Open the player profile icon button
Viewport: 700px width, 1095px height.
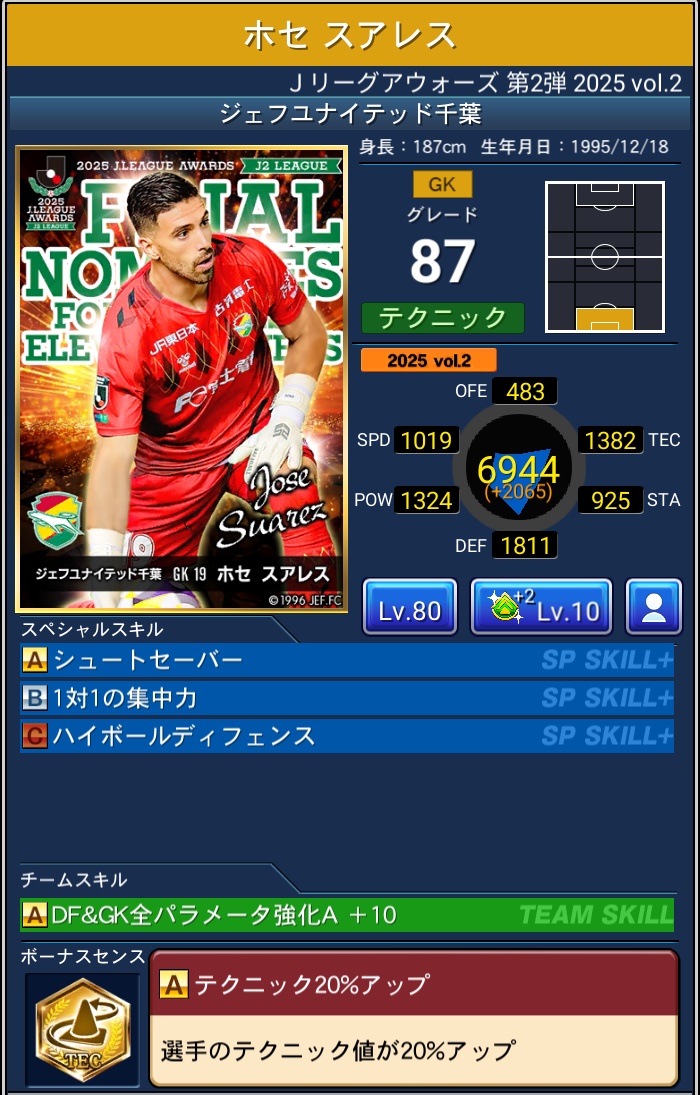tap(654, 607)
